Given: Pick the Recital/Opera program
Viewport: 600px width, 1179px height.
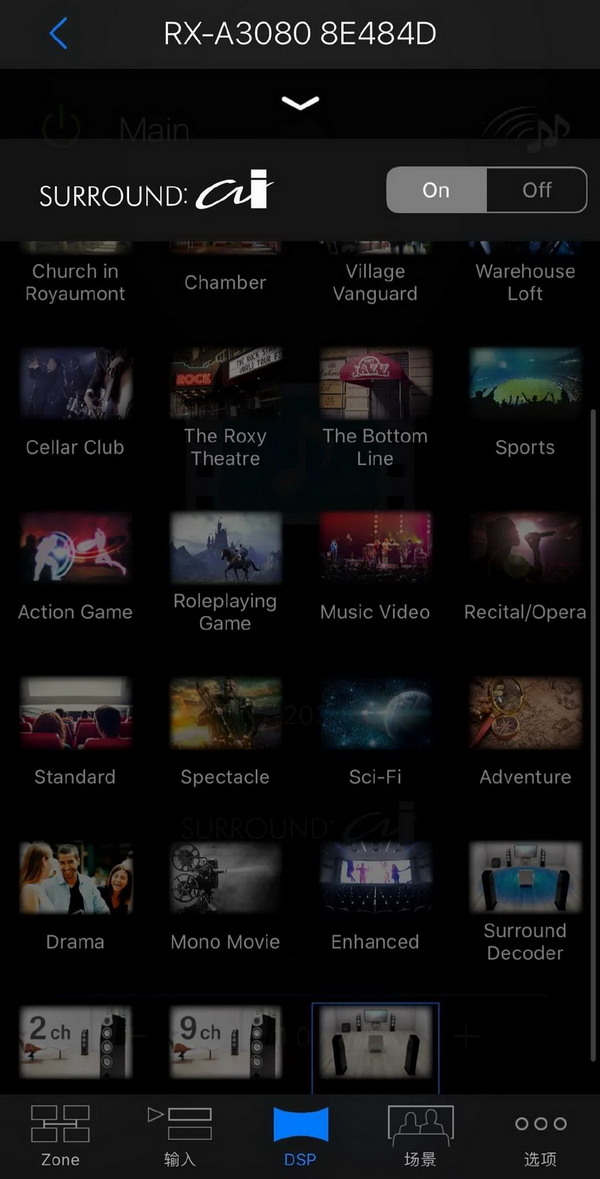Looking at the screenshot, I should pyautogui.click(x=525, y=566).
